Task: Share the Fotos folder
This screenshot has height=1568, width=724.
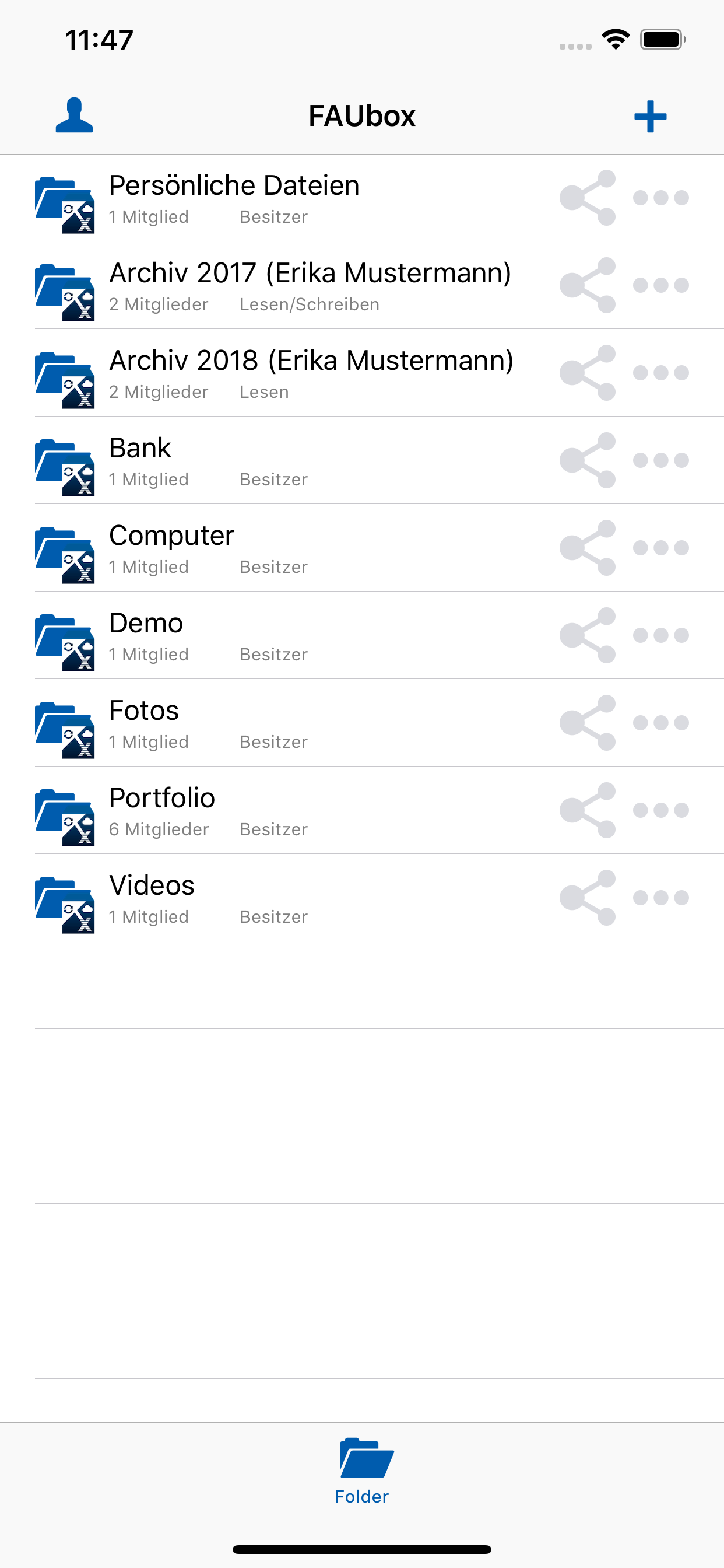Action: pyautogui.click(x=588, y=723)
